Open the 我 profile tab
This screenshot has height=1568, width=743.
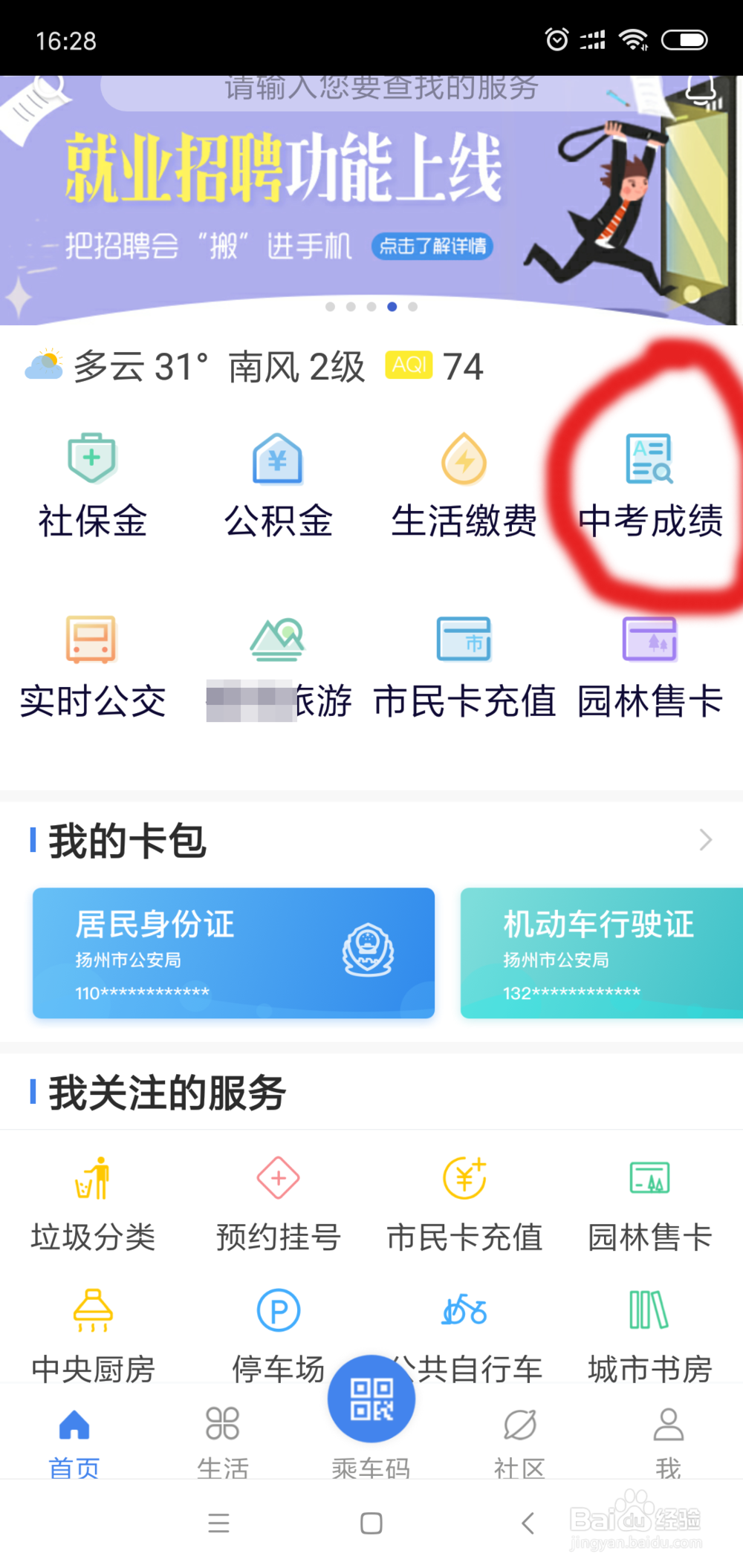(x=668, y=1437)
